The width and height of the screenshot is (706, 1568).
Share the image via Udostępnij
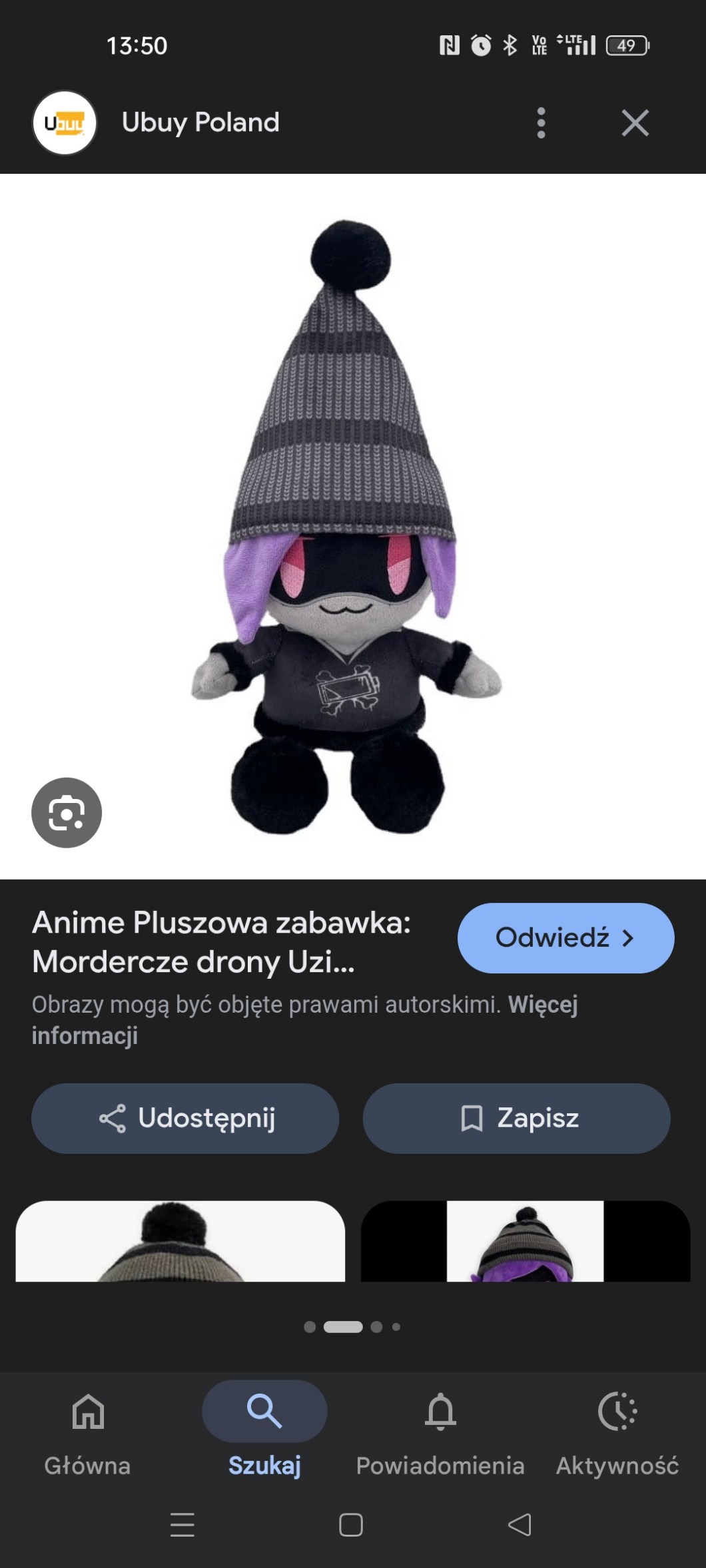pyautogui.click(x=185, y=1118)
